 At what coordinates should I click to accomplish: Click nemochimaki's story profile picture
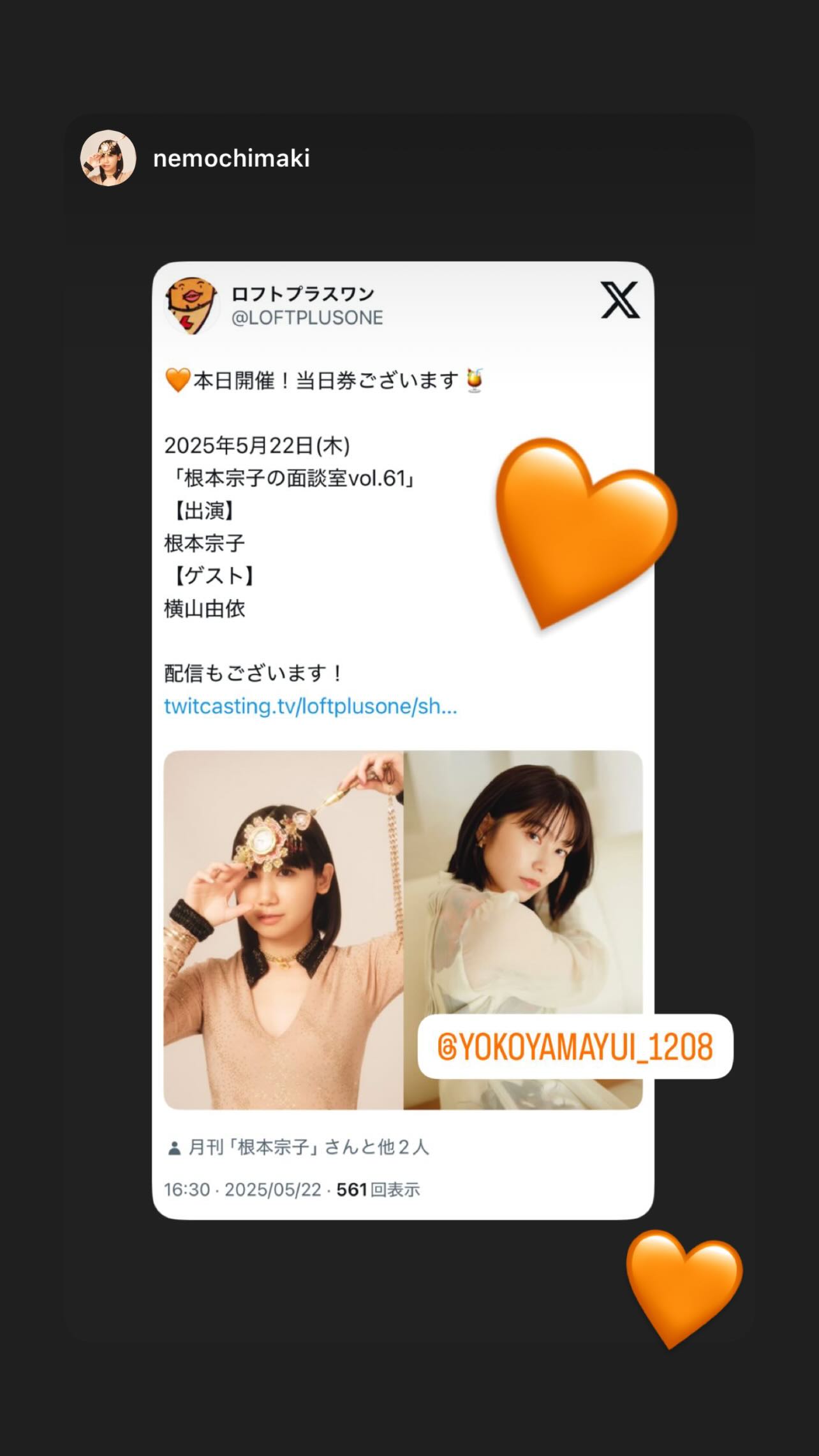click(110, 159)
